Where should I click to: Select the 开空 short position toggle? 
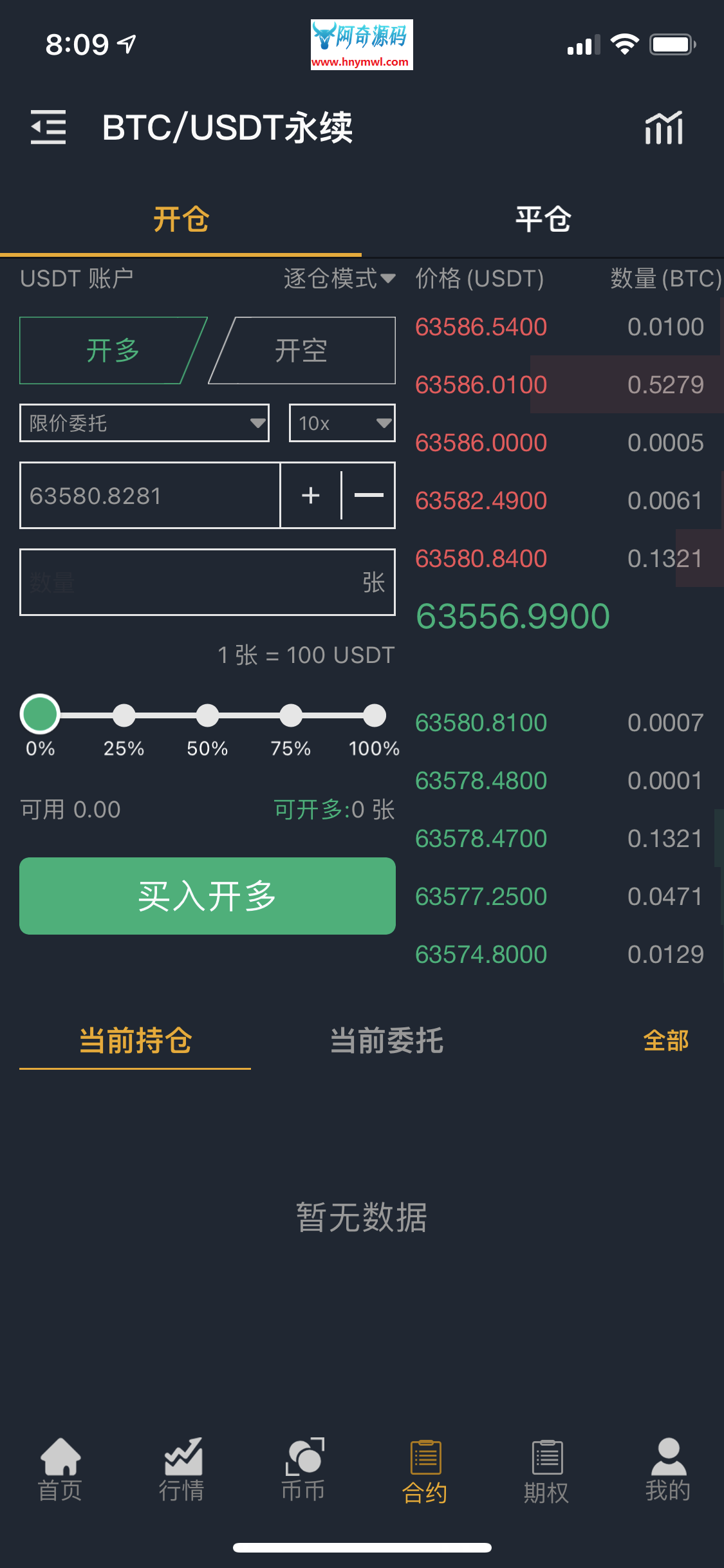(301, 351)
